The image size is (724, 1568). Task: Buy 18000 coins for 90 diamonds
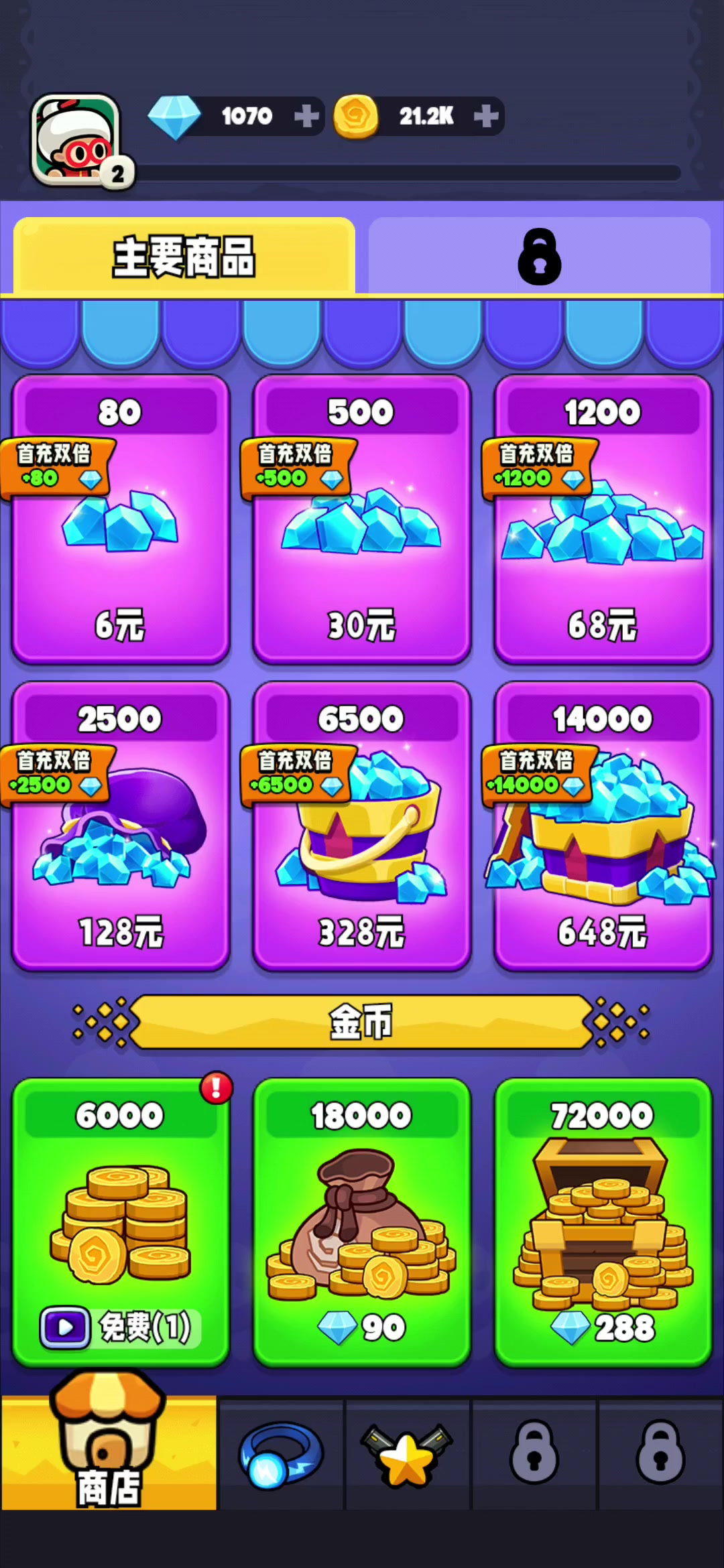point(362,1223)
